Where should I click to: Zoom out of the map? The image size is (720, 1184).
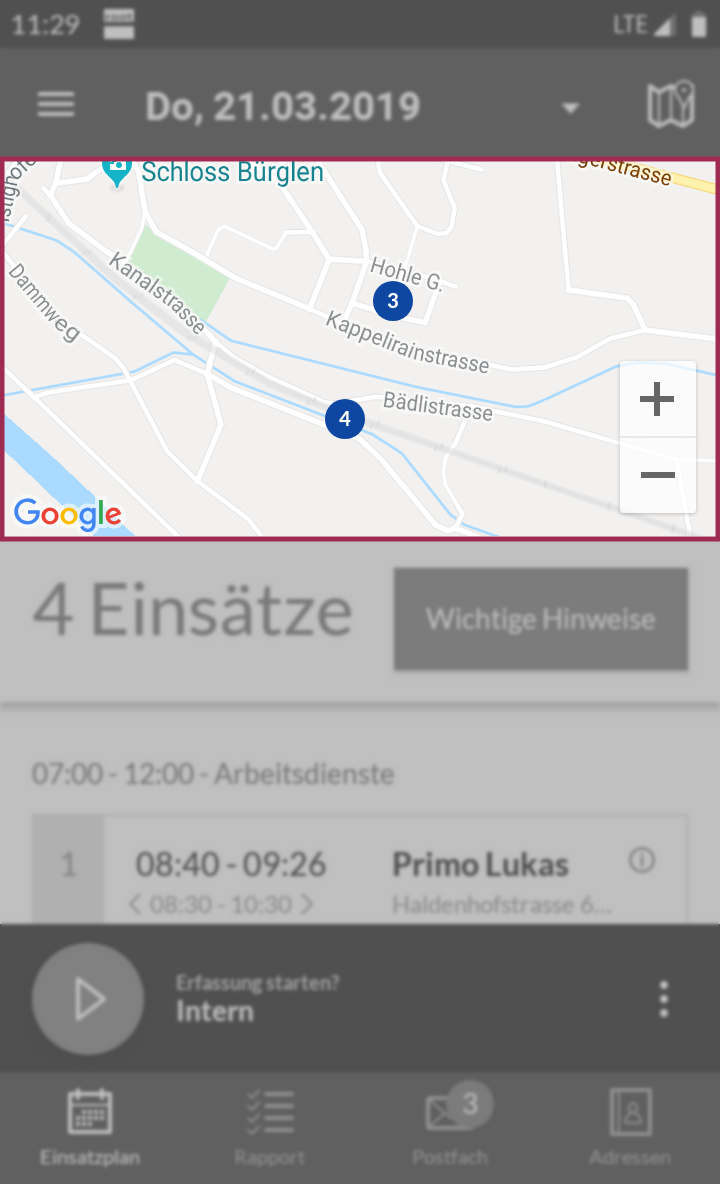(x=657, y=475)
